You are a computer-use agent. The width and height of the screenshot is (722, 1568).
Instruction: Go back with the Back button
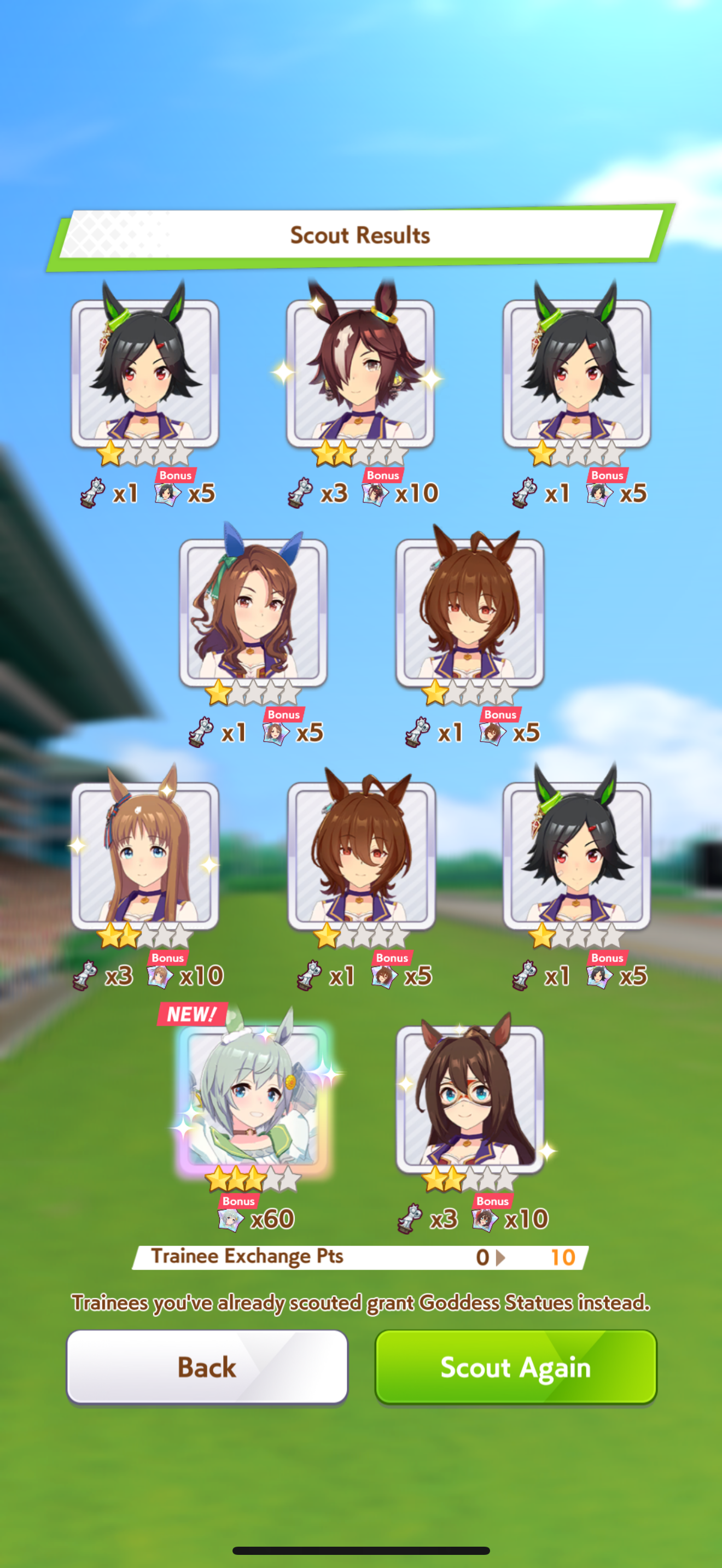(x=207, y=1367)
